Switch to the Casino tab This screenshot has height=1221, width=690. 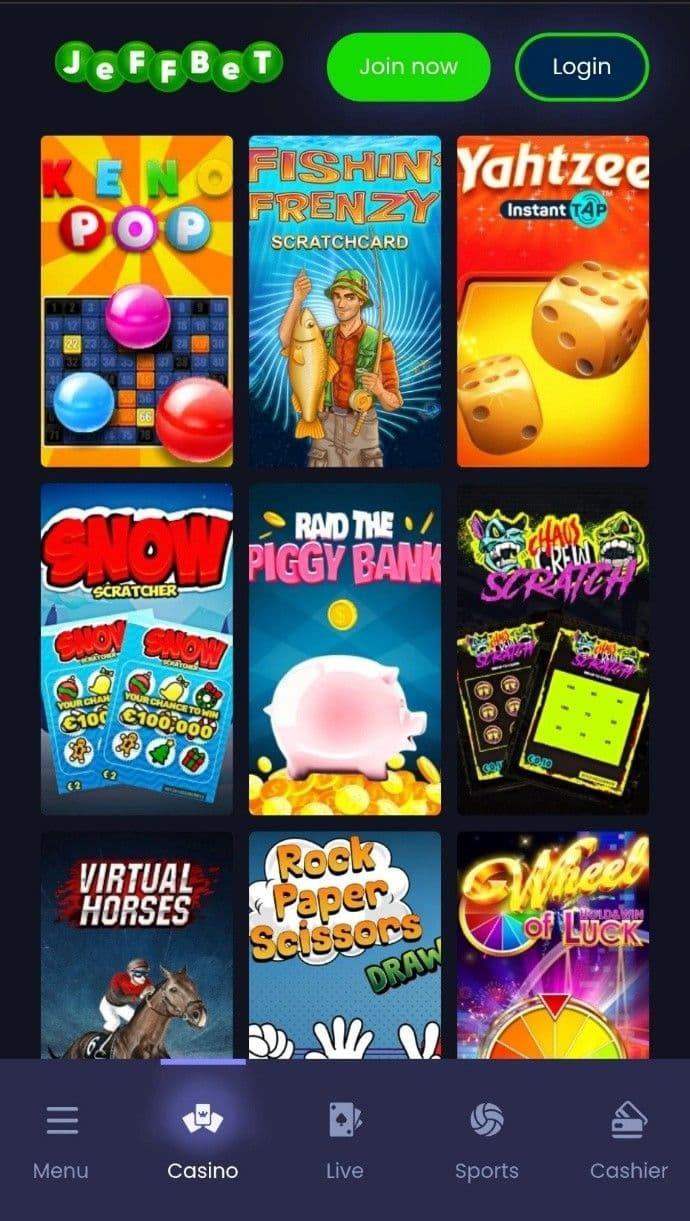tap(203, 1140)
